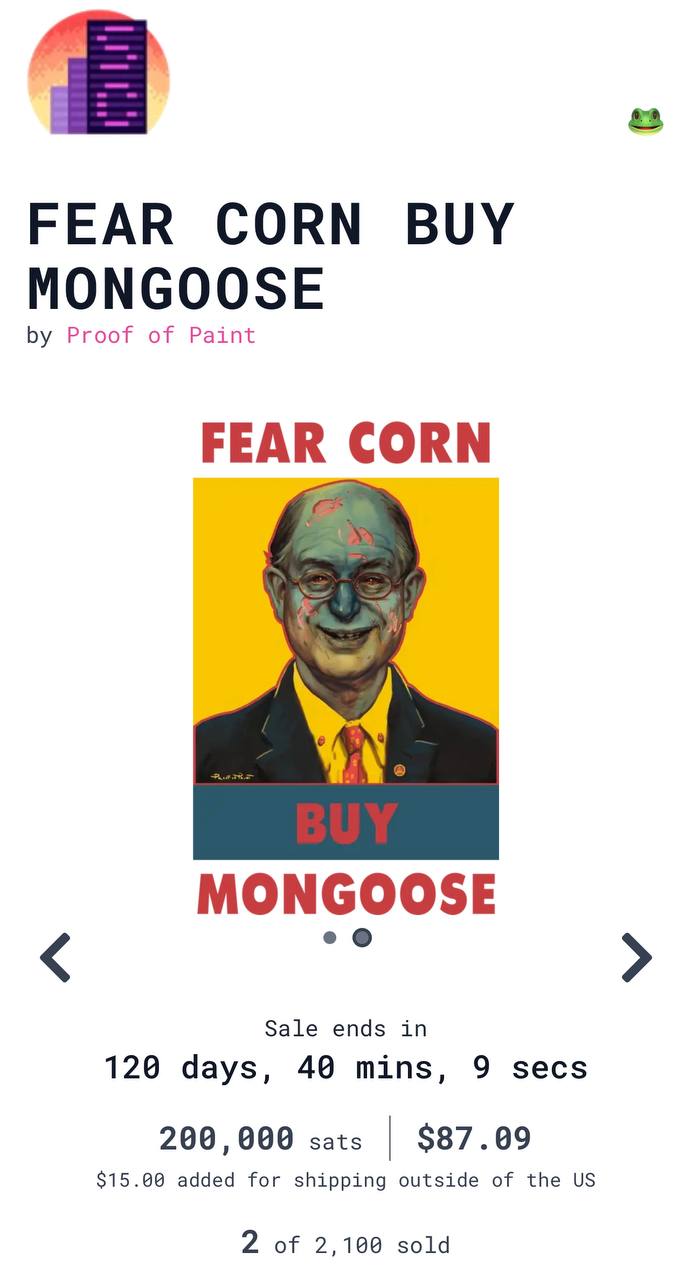Open the Proof of Paint artist link

coord(161,335)
